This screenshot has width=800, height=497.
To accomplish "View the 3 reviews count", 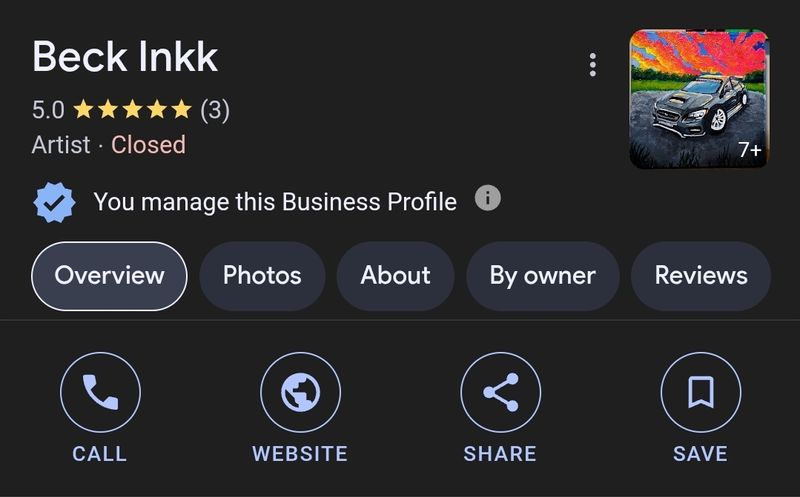I will (215, 109).
